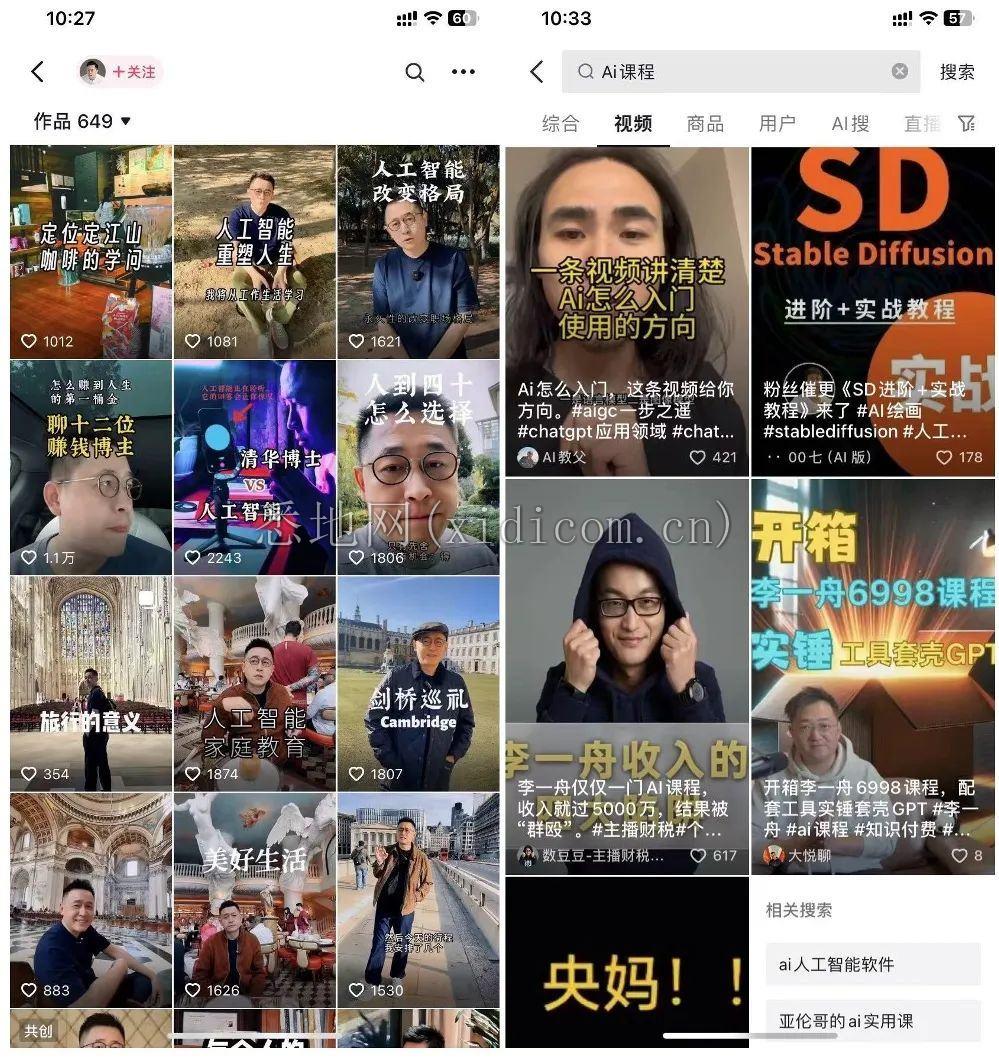Switch to the 用户 tab
The height and width of the screenshot is (1062, 999).
pos(777,123)
